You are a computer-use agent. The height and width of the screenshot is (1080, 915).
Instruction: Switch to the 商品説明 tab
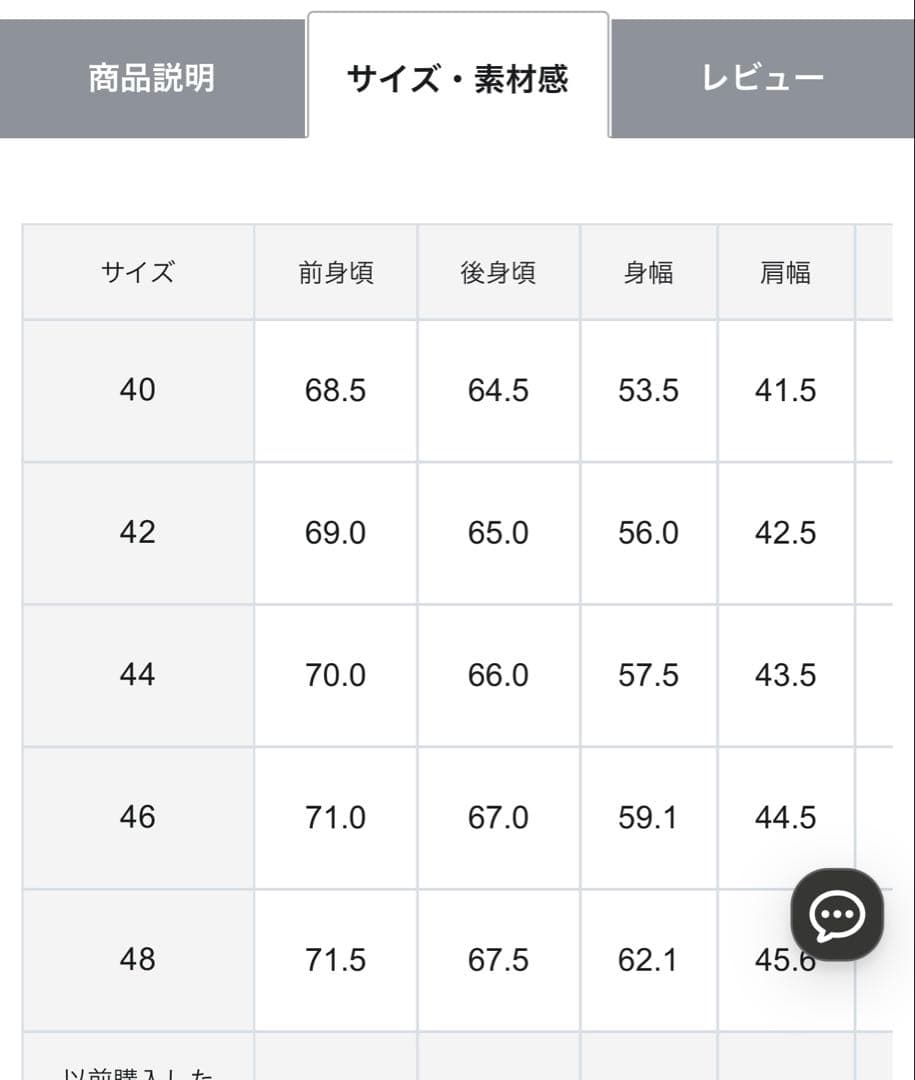[152, 78]
